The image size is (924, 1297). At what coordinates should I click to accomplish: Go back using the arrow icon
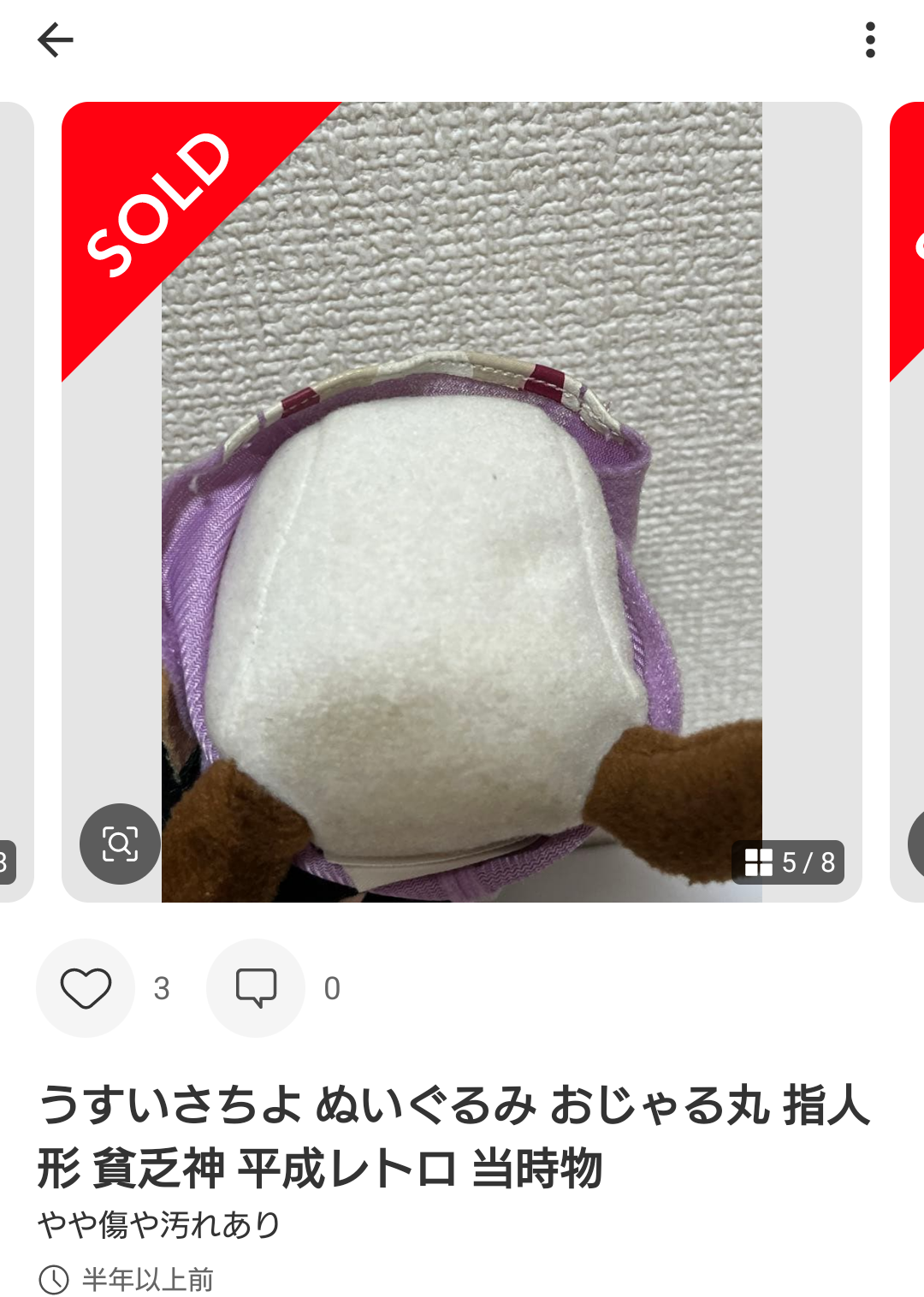pos(56,40)
